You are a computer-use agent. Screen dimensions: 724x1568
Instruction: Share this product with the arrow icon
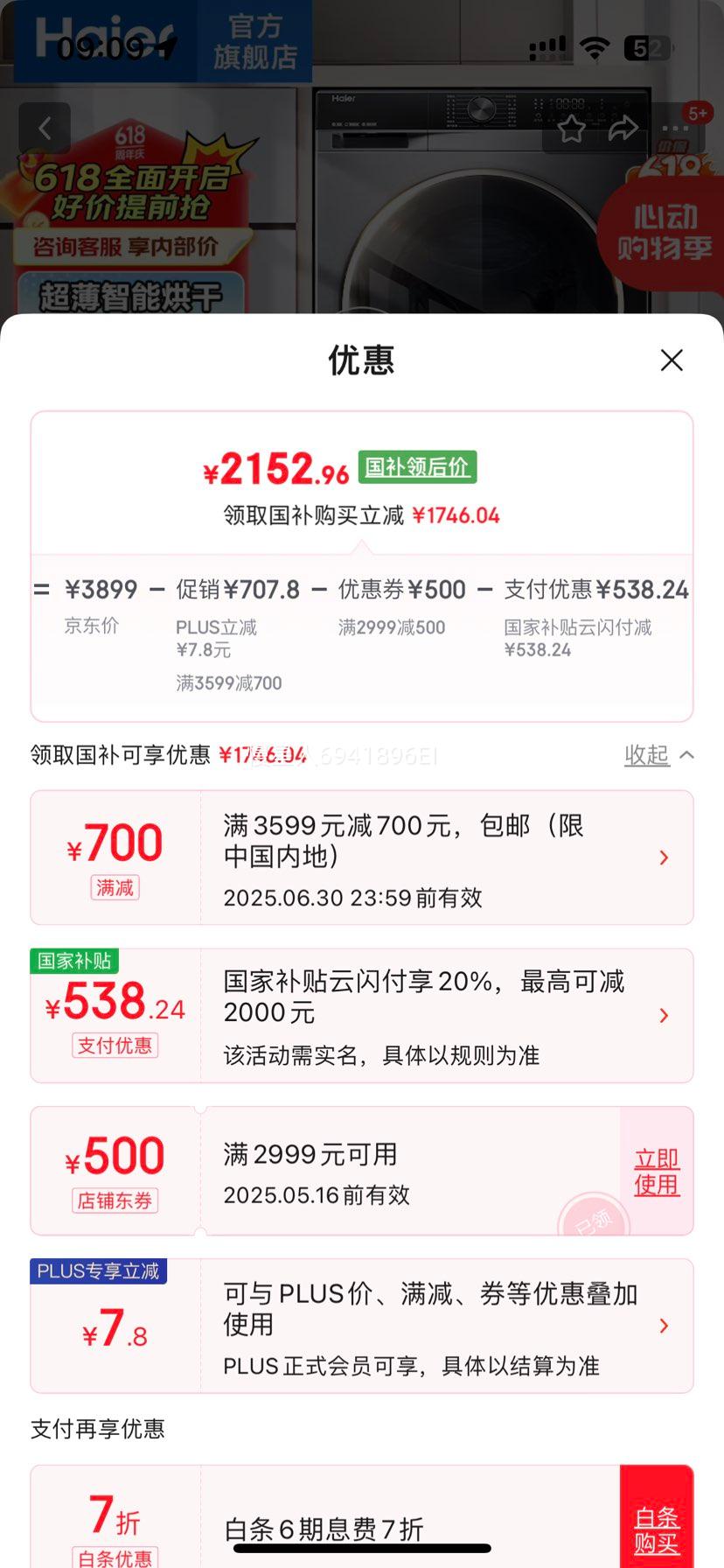[x=623, y=129]
